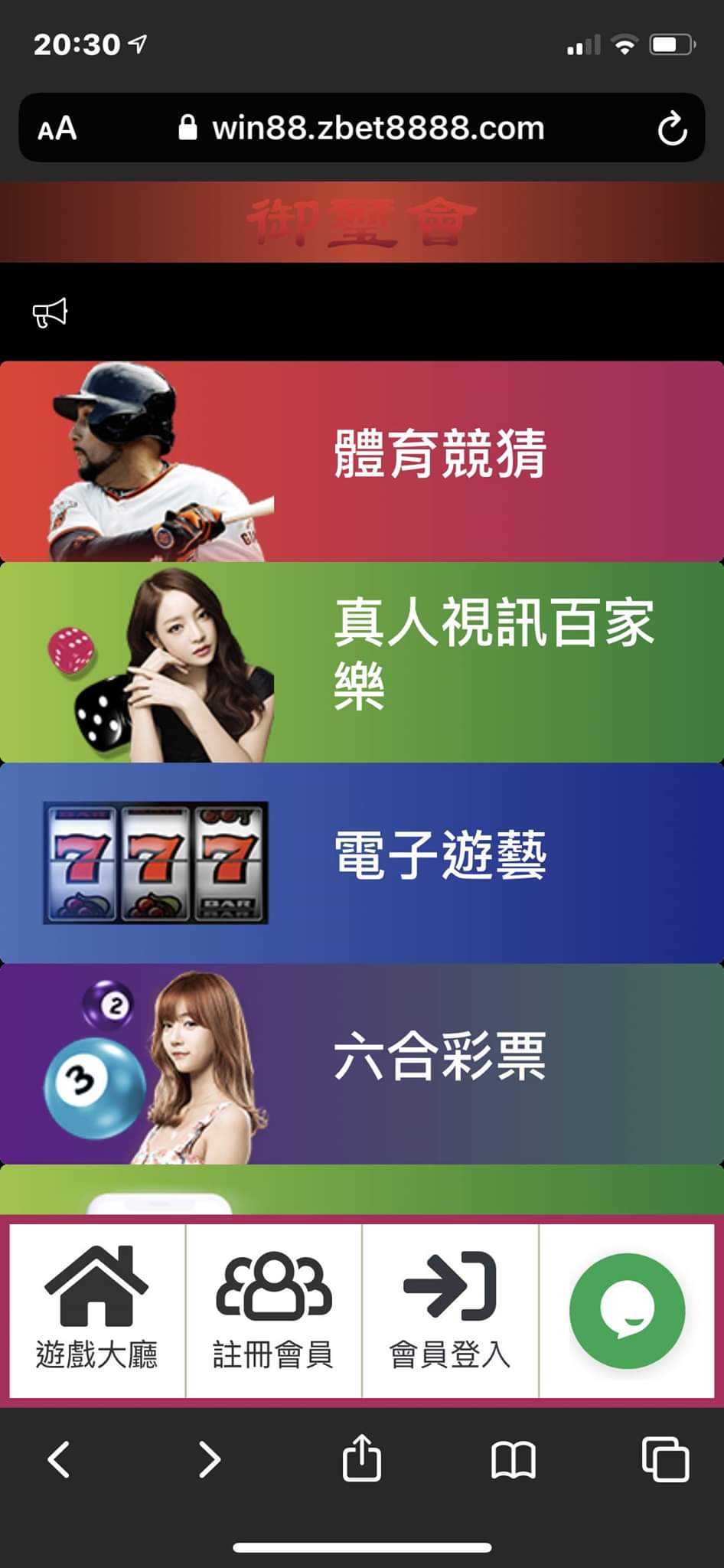This screenshot has width=724, height=1568.
Task: Open the 六合彩票 lottery banner
Action: [362, 1063]
